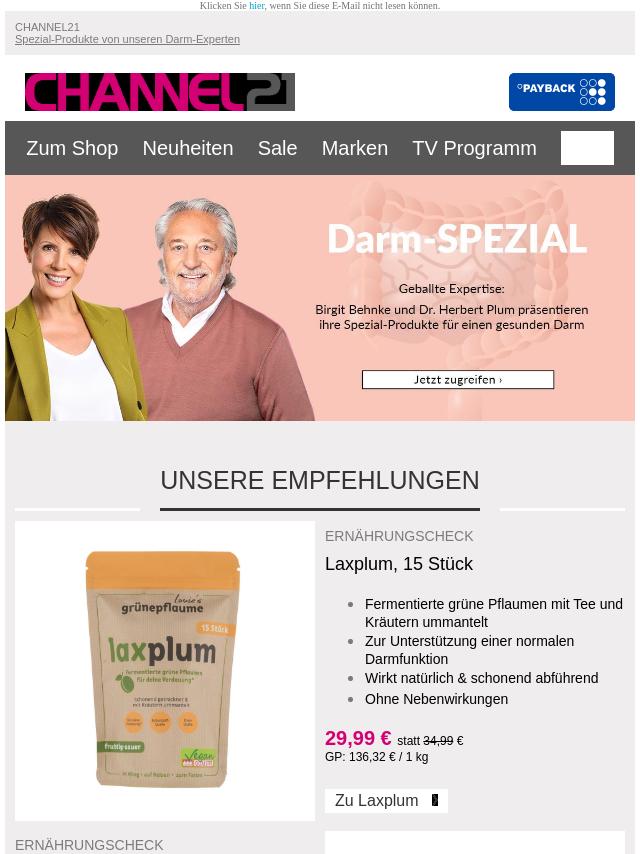Open the Payback button
This screenshot has height=854, width=640.
(x=561, y=92)
